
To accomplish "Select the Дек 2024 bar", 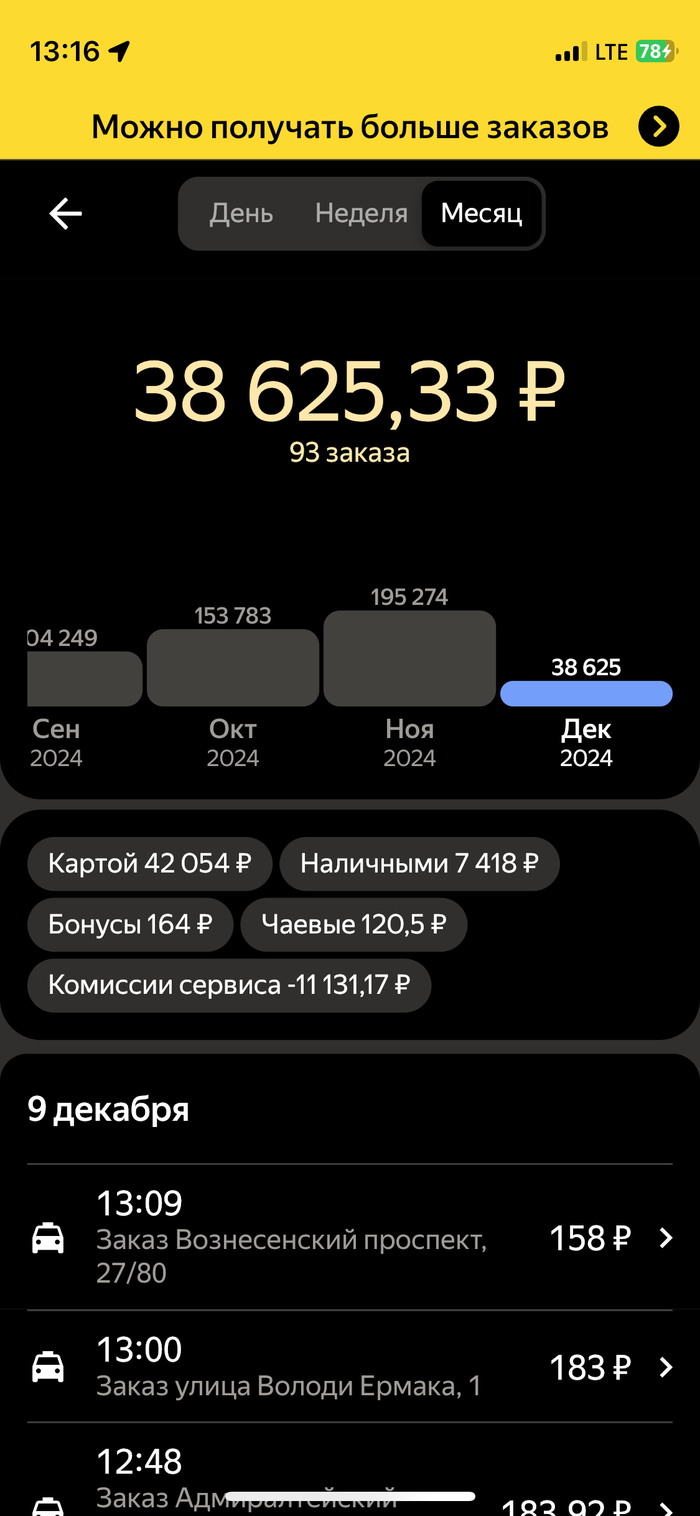I will tap(586, 693).
